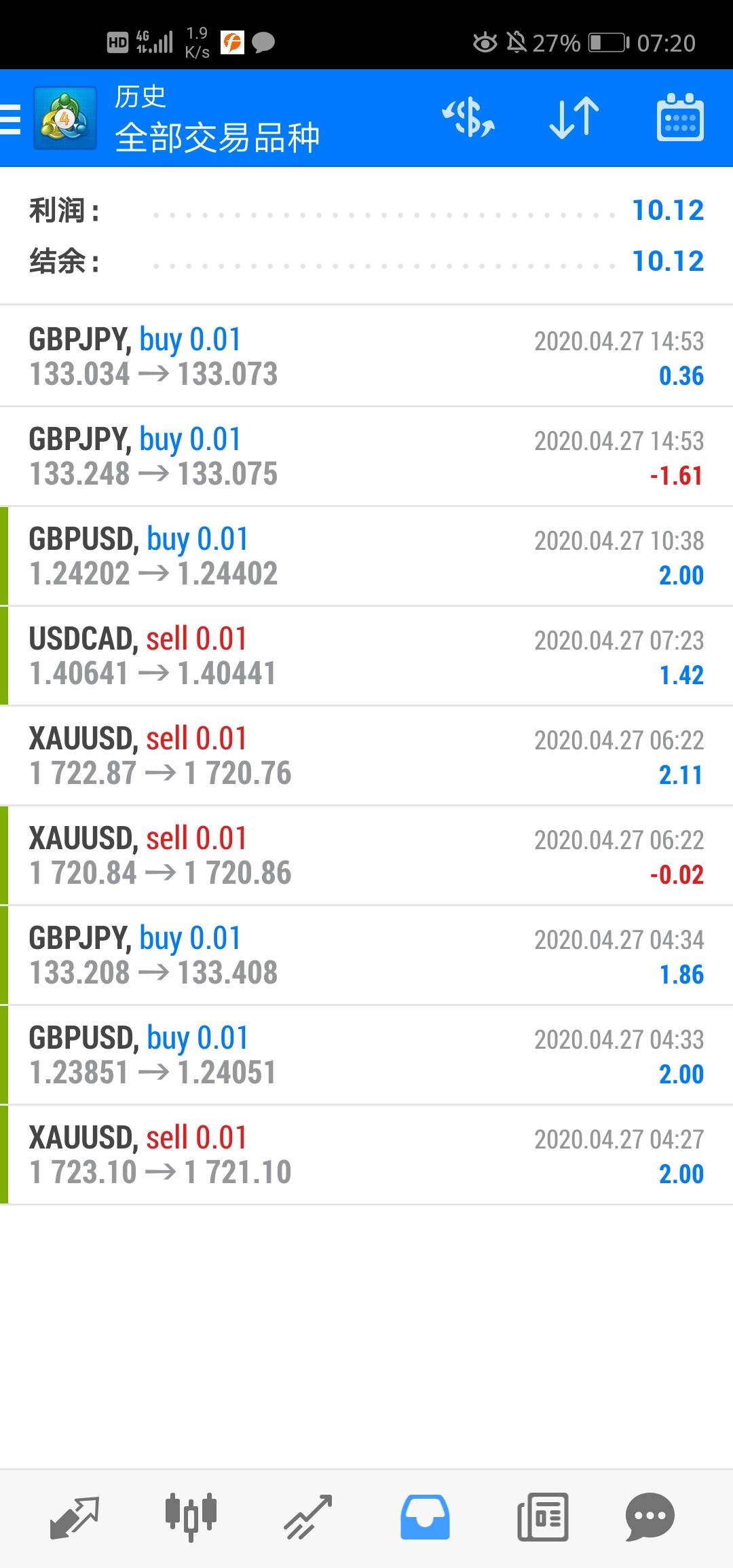Open GBPJPY trade with -1.61 loss

(x=366, y=456)
